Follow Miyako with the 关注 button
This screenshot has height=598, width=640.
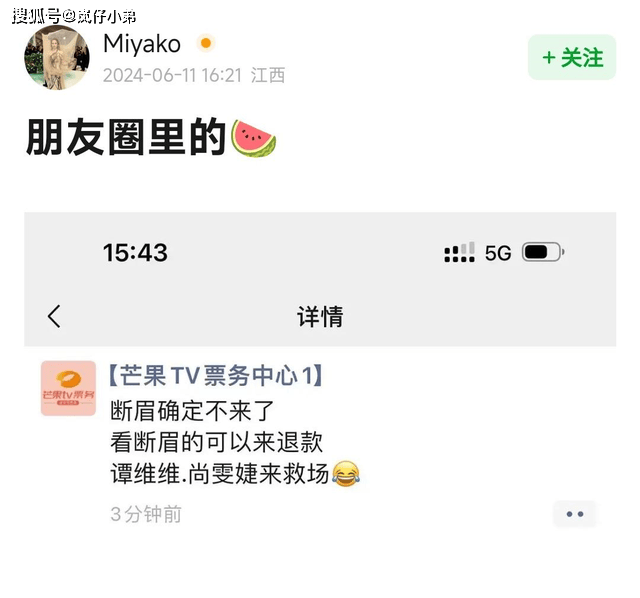572,58
